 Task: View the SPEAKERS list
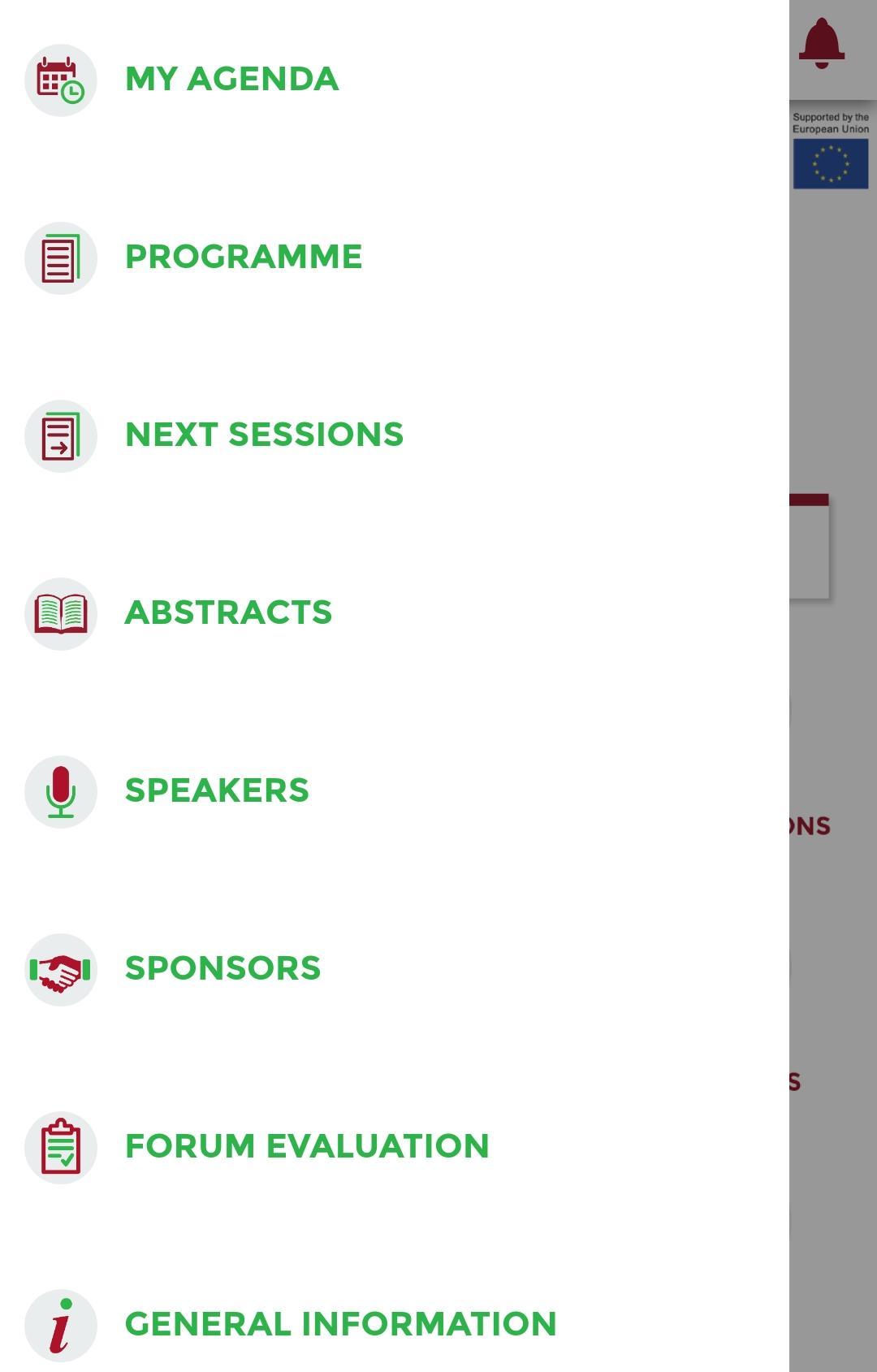click(x=217, y=790)
